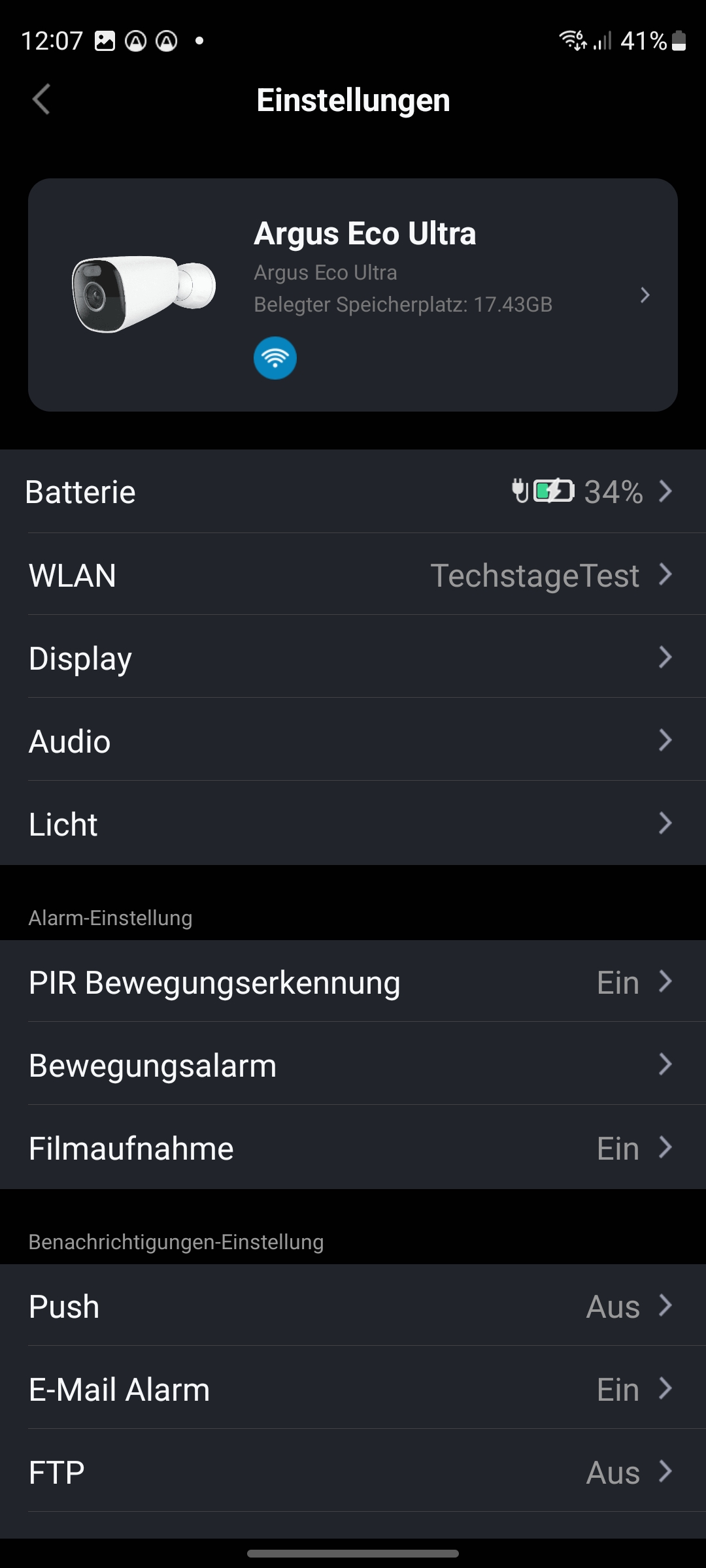Open WLAN settings for TechstageTest

(353, 575)
